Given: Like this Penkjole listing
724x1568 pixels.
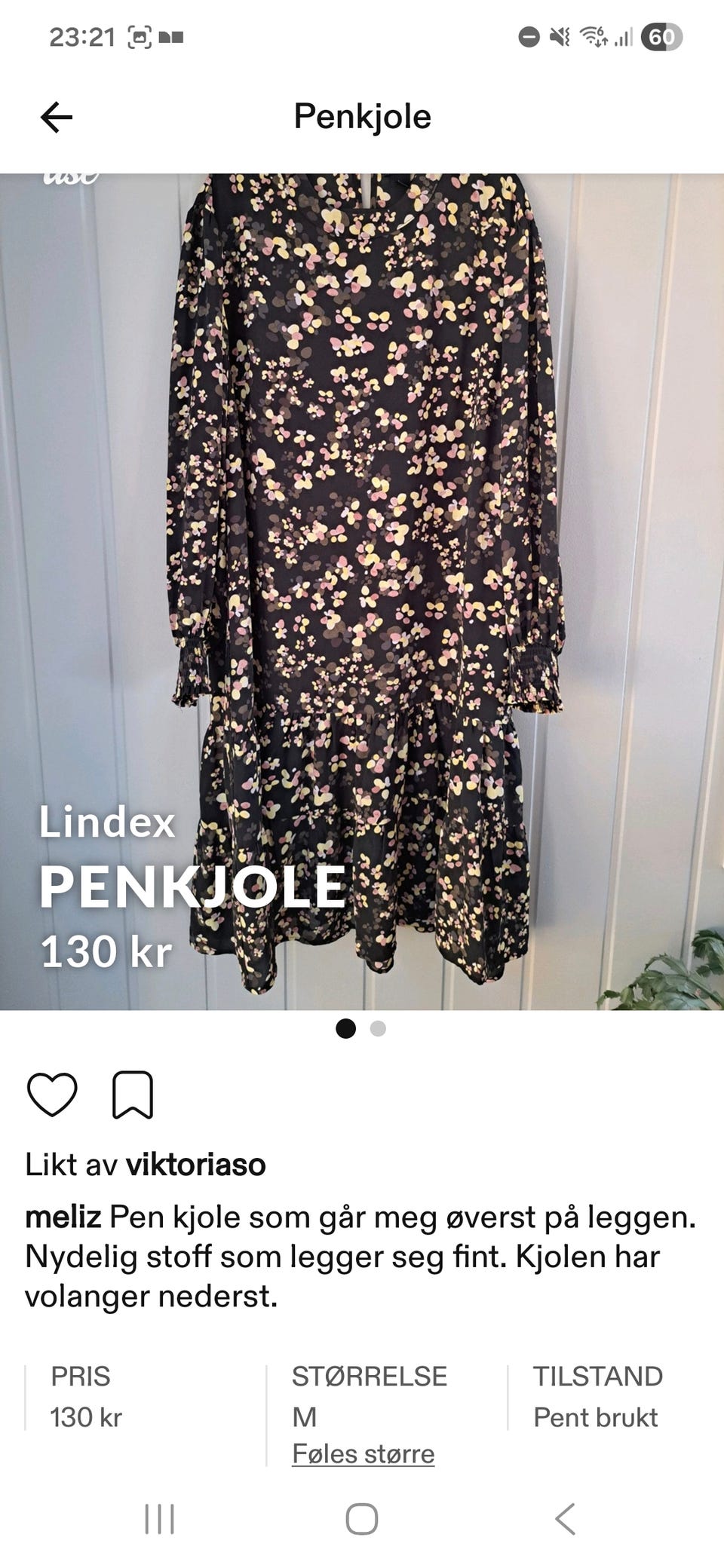Looking at the screenshot, I should click(x=52, y=1094).
